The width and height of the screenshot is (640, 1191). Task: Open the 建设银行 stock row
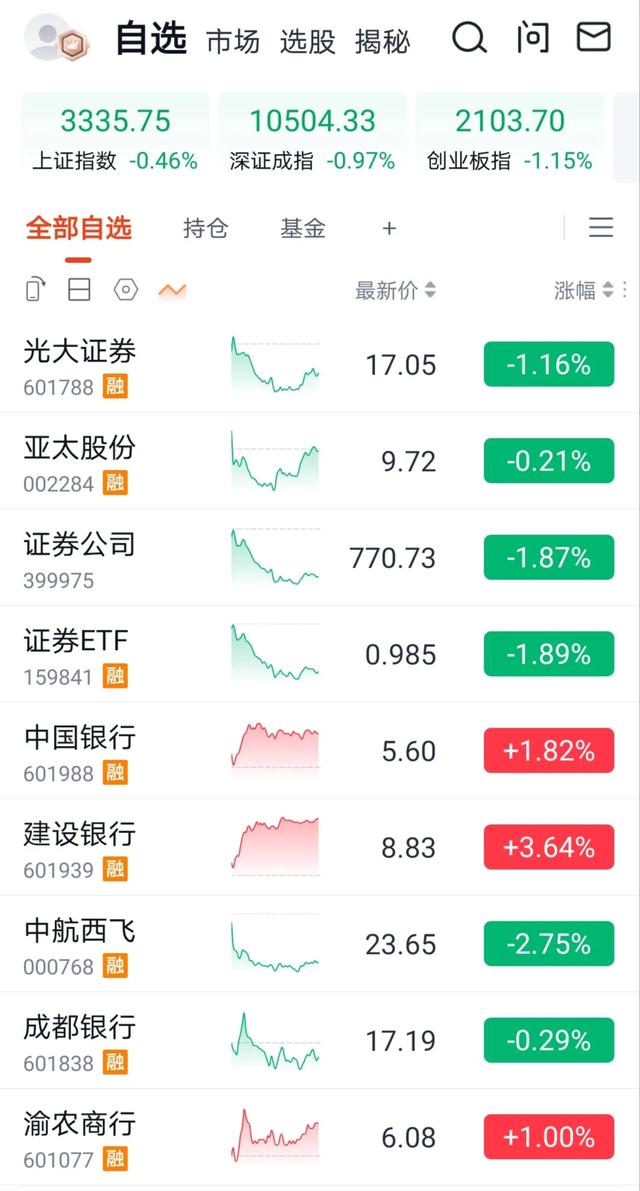pos(320,847)
